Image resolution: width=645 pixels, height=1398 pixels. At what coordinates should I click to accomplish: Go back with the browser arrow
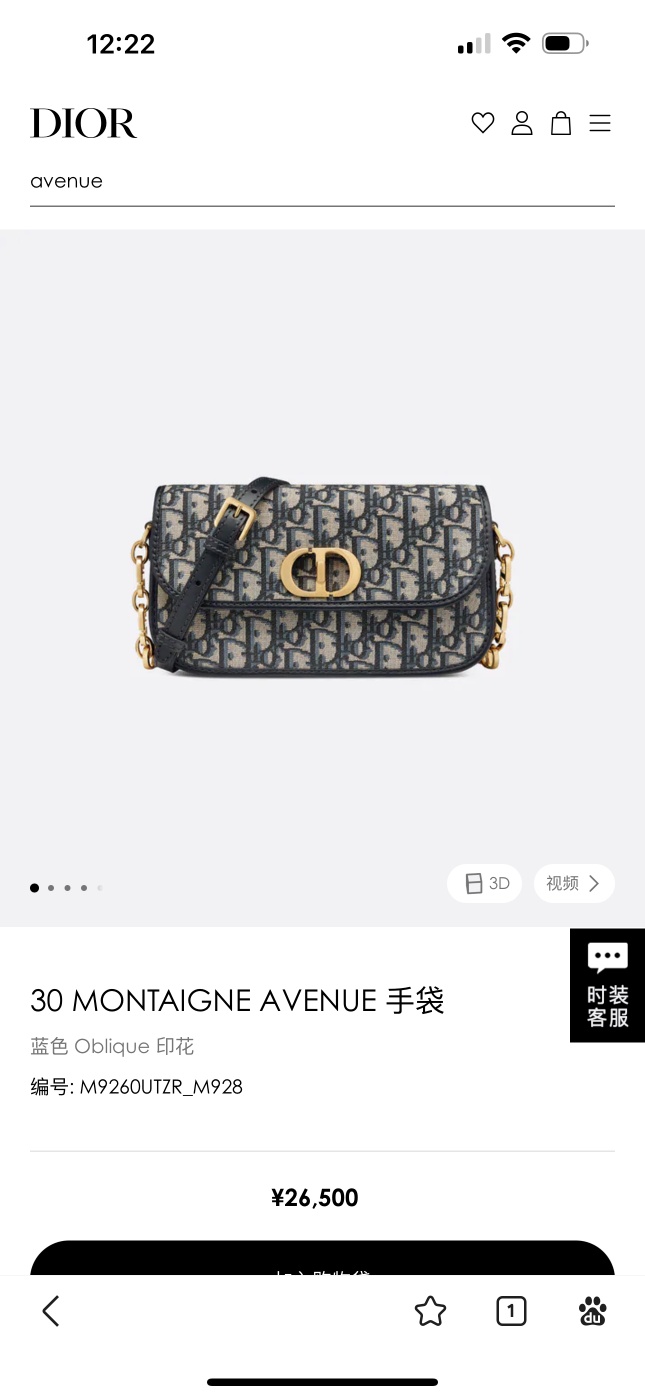(52, 1311)
